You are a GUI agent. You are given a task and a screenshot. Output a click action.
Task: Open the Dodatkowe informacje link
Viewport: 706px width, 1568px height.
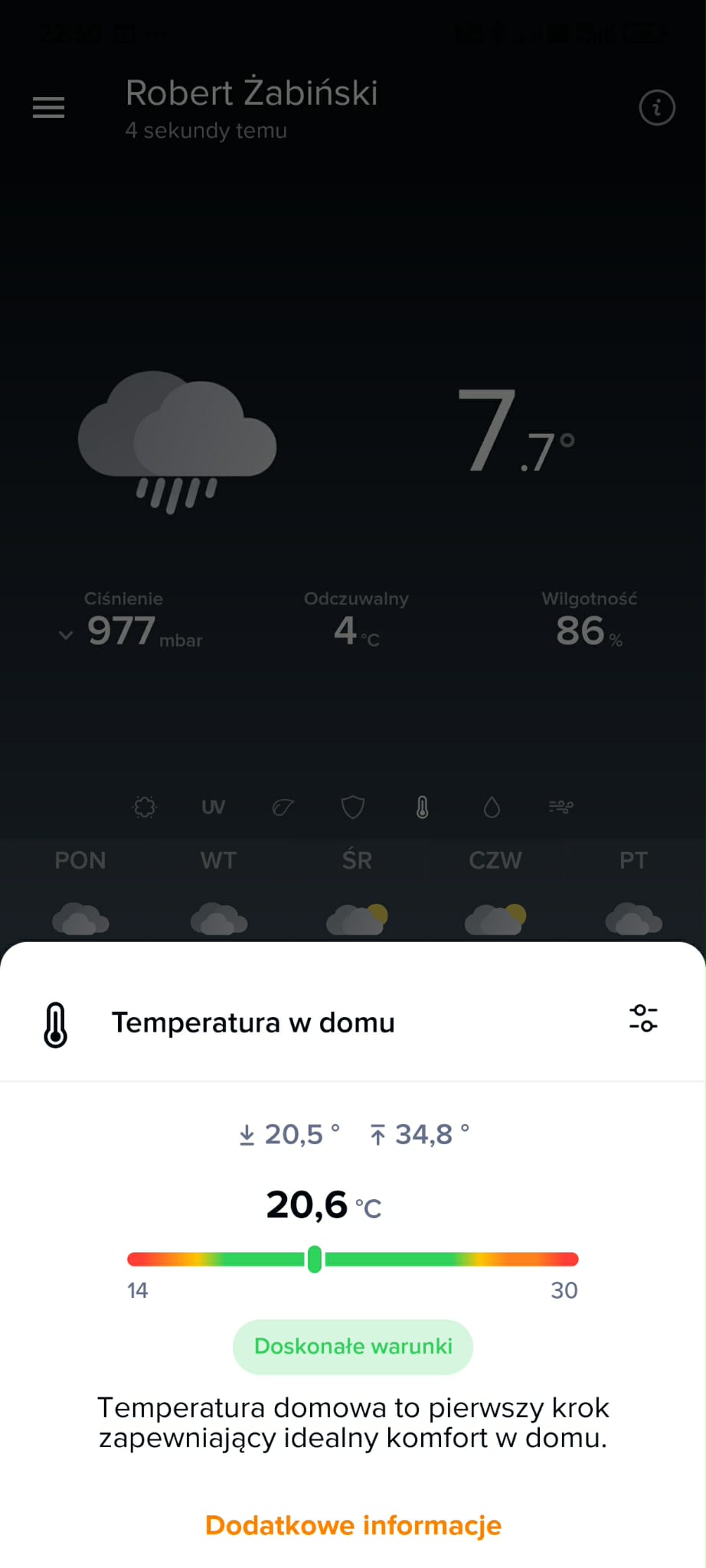(353, 1524)
